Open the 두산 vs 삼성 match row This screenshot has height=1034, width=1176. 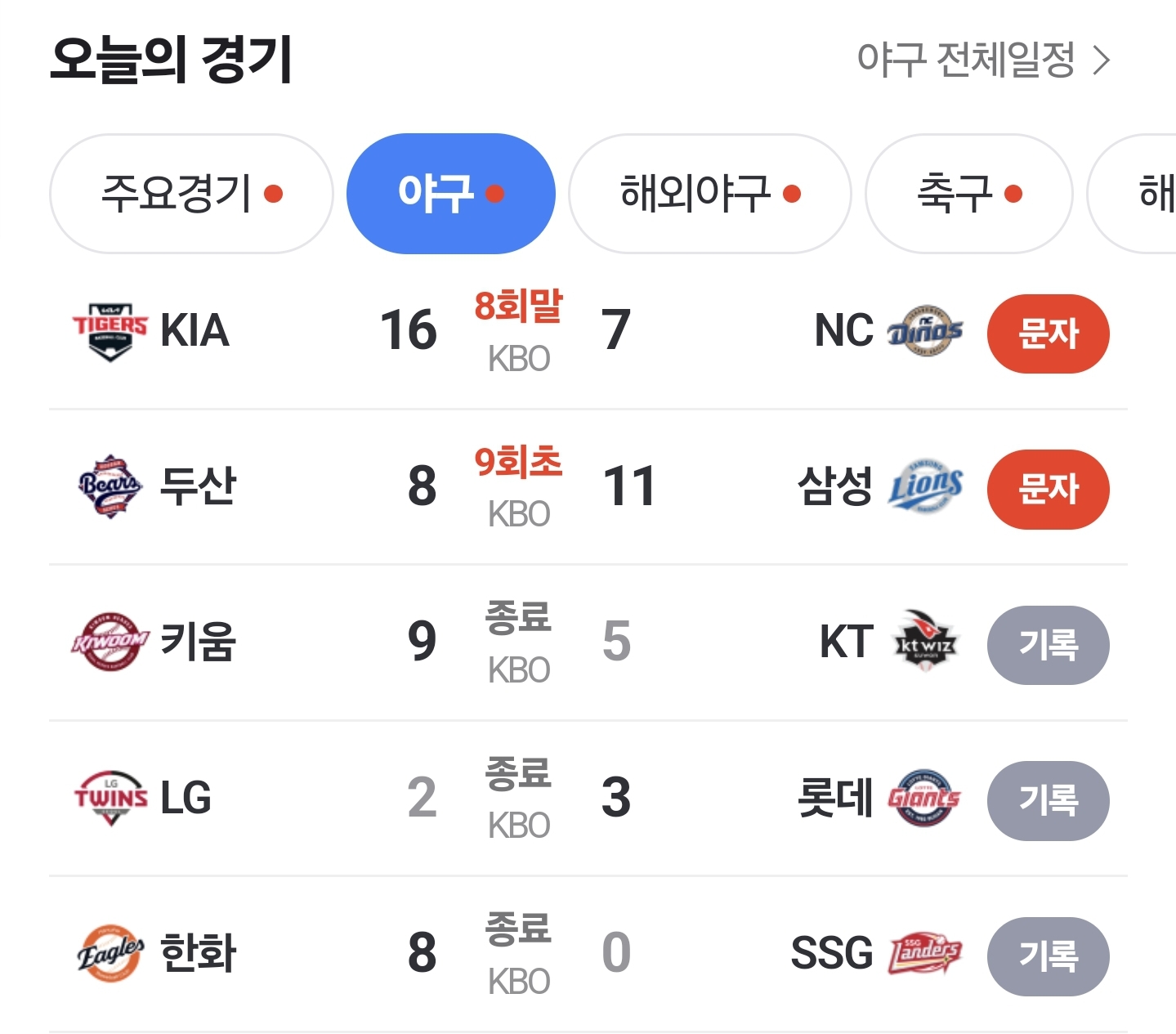point(518,487)
